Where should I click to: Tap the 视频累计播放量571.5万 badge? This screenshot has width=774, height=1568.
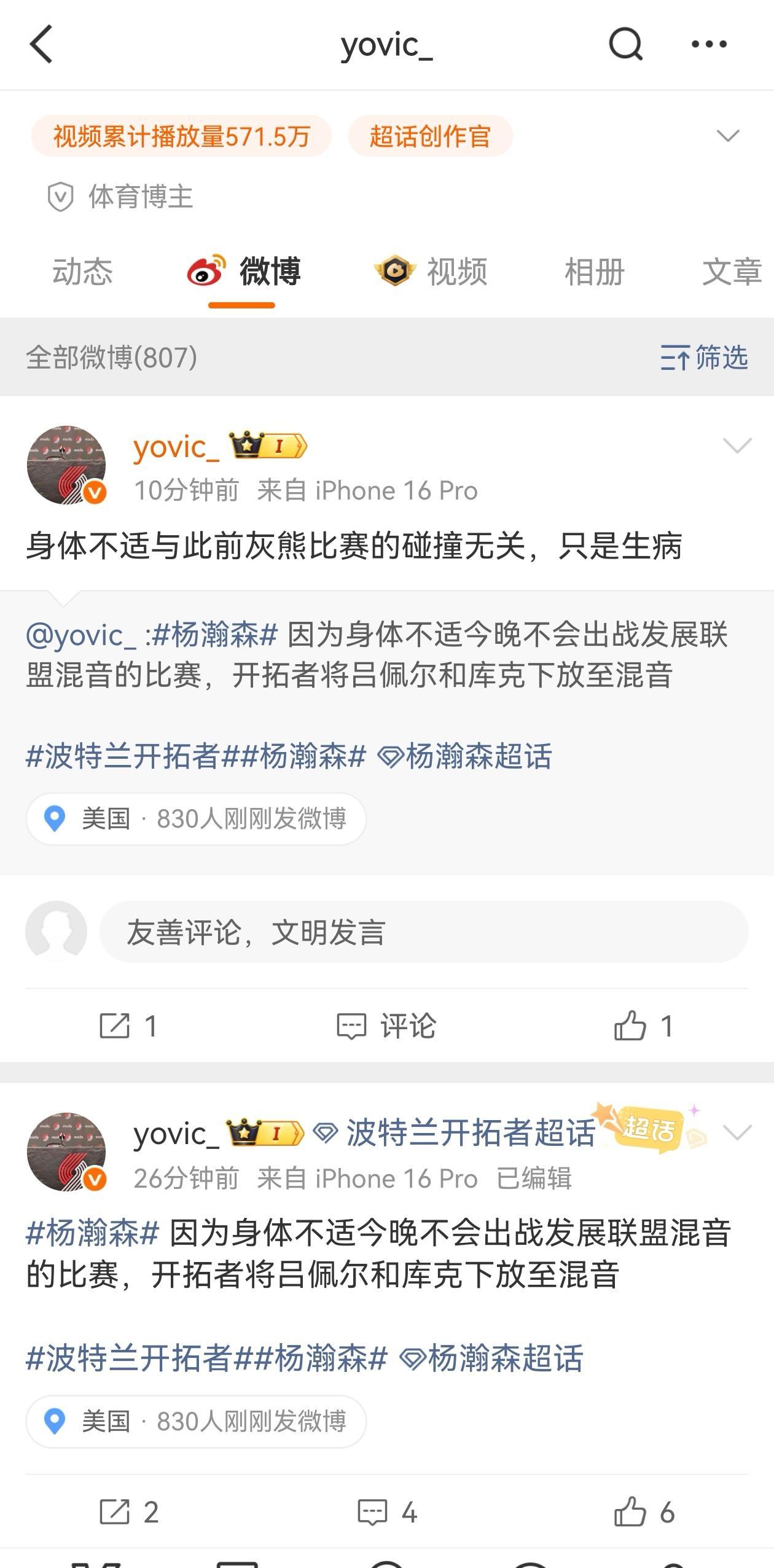tap(182, 137)
